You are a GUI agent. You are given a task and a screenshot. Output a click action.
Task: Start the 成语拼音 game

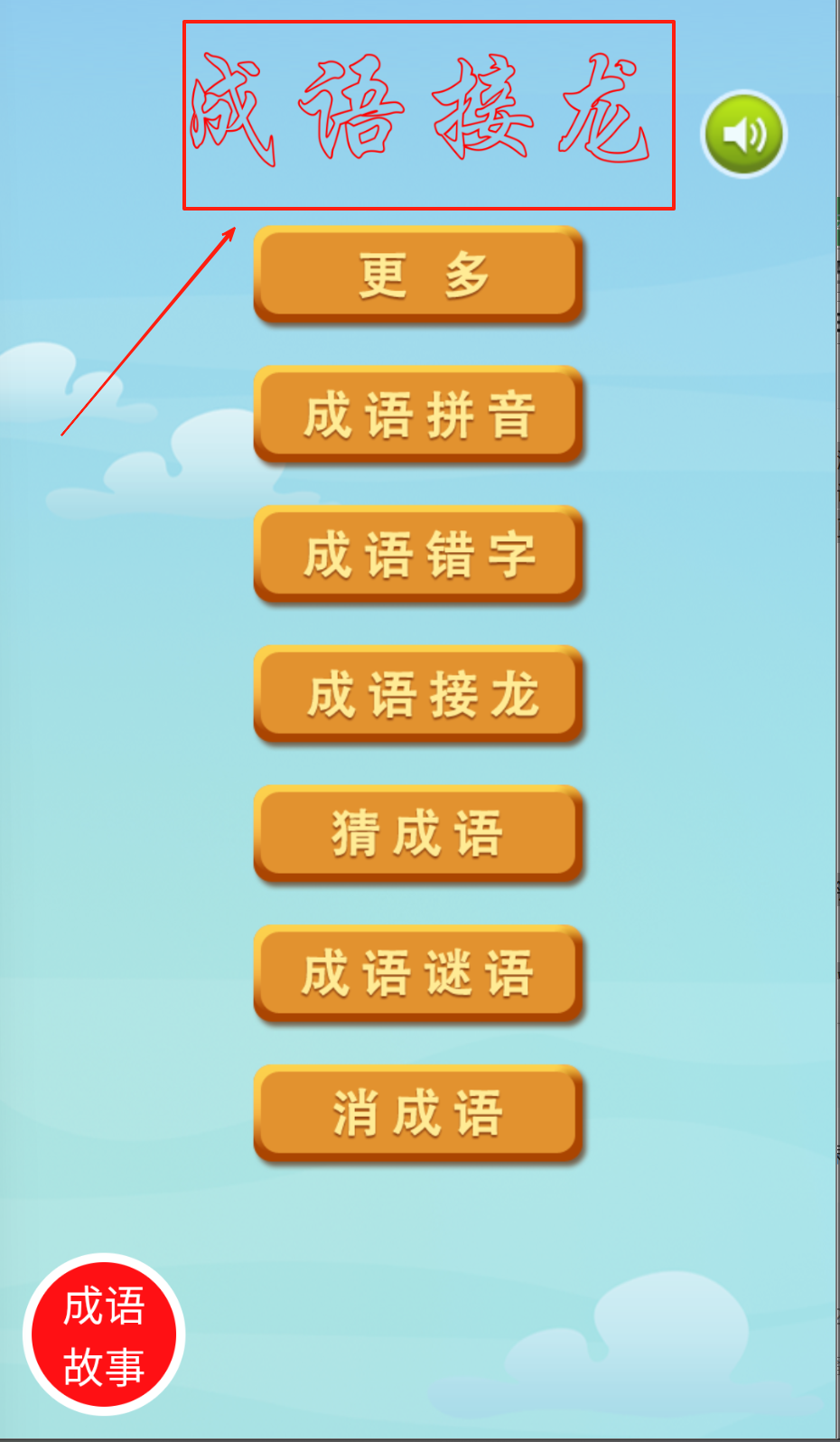(419, 415)
